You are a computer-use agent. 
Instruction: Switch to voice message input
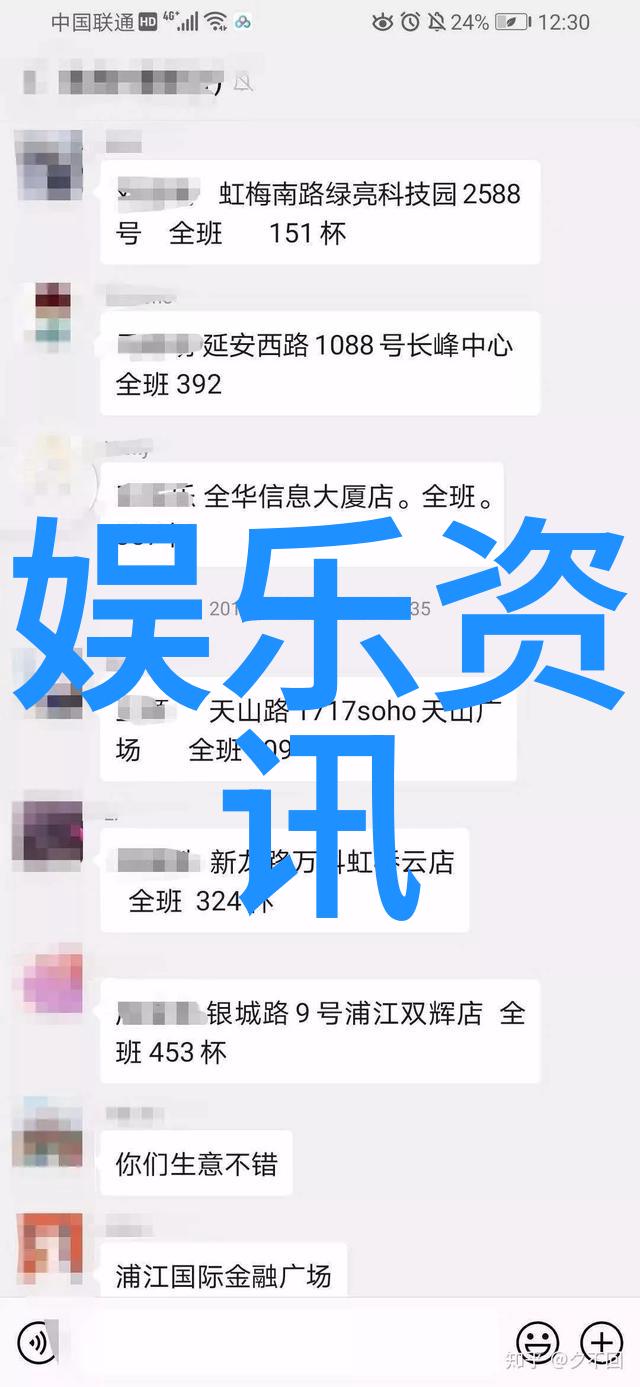(x=36, y=1342)
